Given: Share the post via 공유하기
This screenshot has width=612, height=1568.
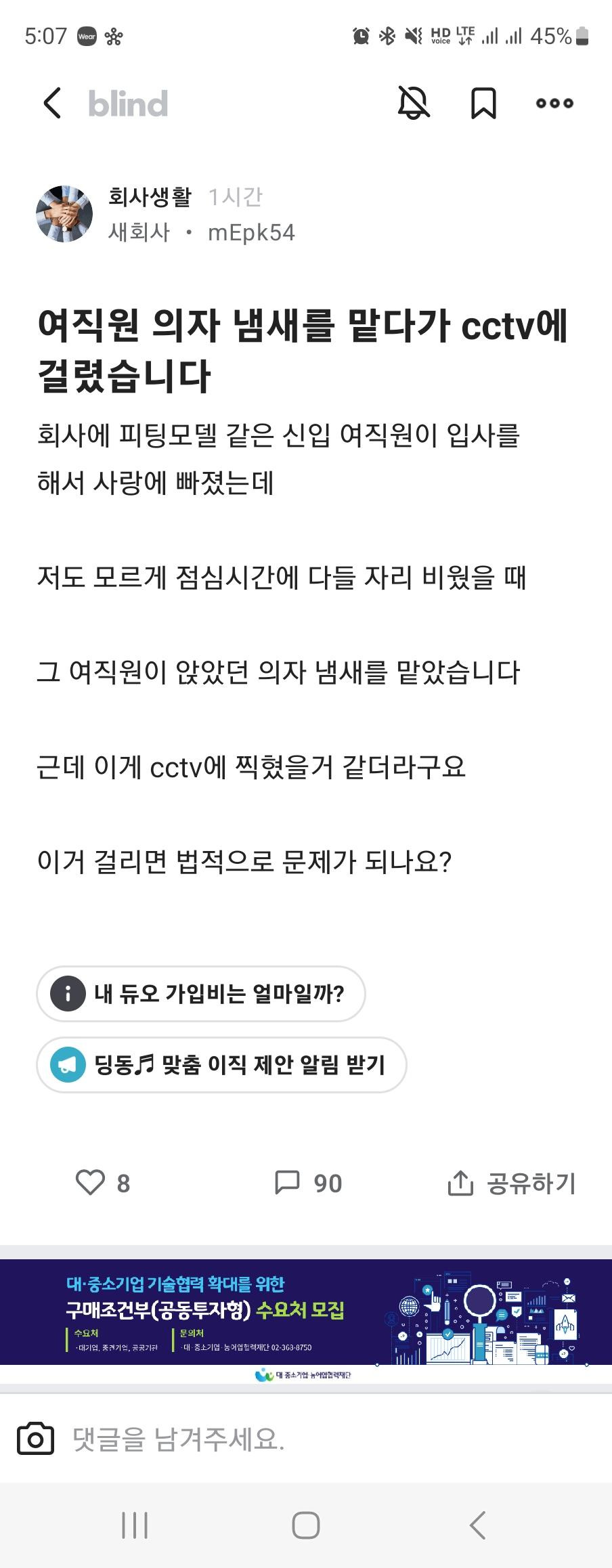Looking at the screenshot, I should click(x=512, y=1183).
